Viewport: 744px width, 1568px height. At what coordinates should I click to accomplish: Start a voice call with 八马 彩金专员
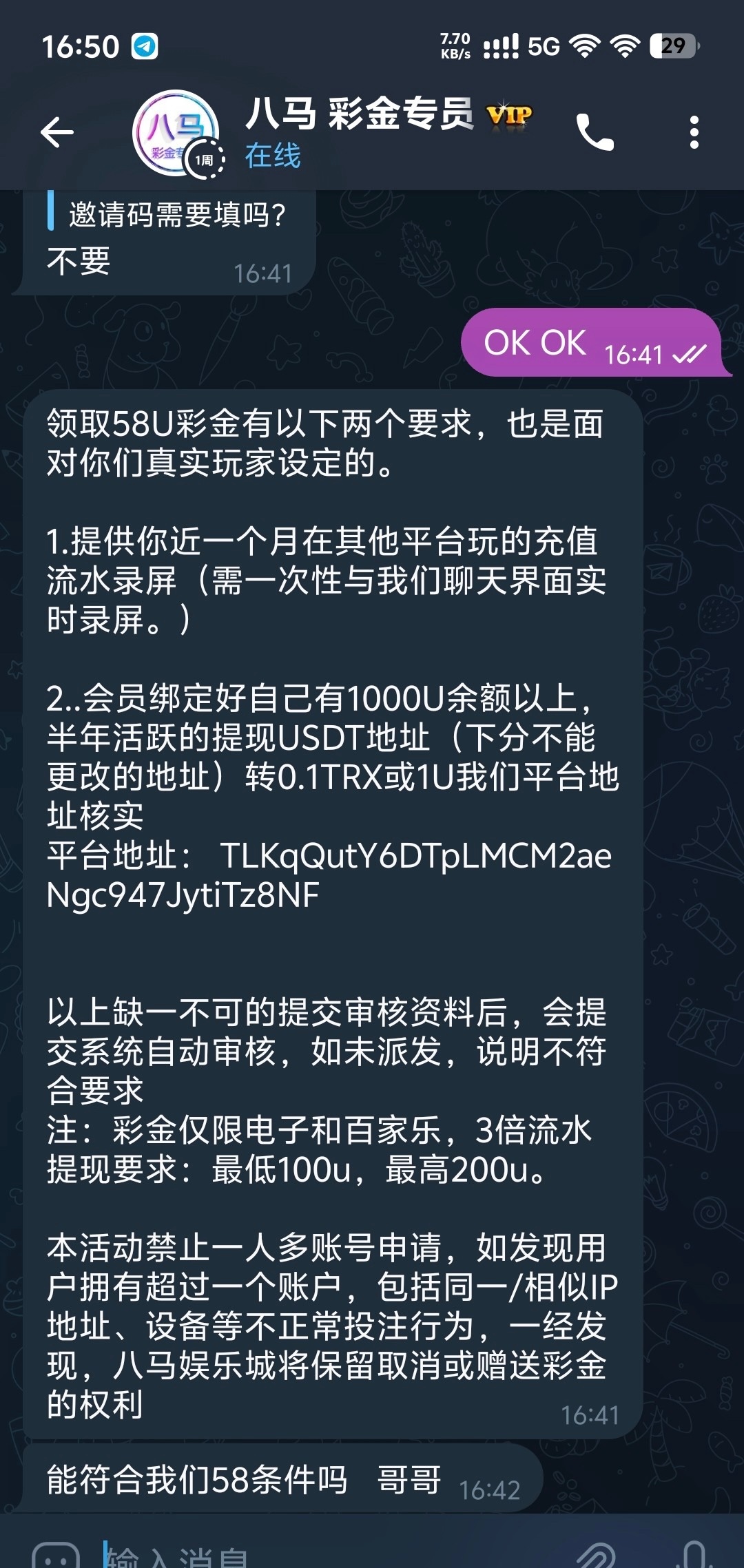(595, 132)
